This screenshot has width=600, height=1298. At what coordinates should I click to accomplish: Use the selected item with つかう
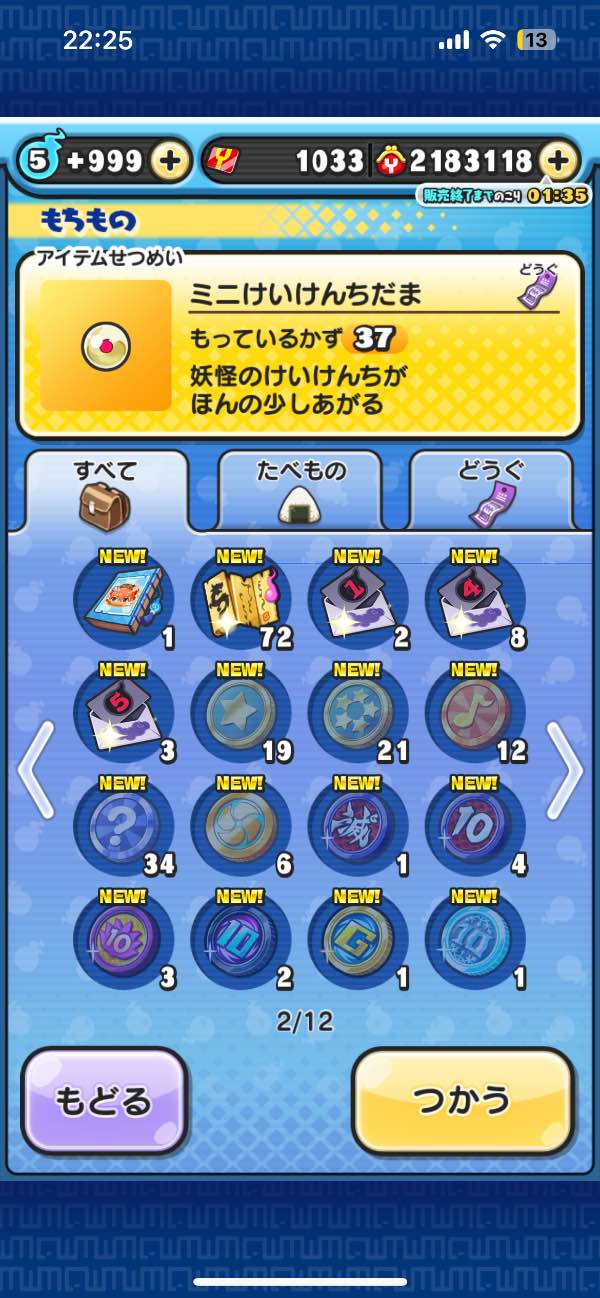coord(463,1100)
